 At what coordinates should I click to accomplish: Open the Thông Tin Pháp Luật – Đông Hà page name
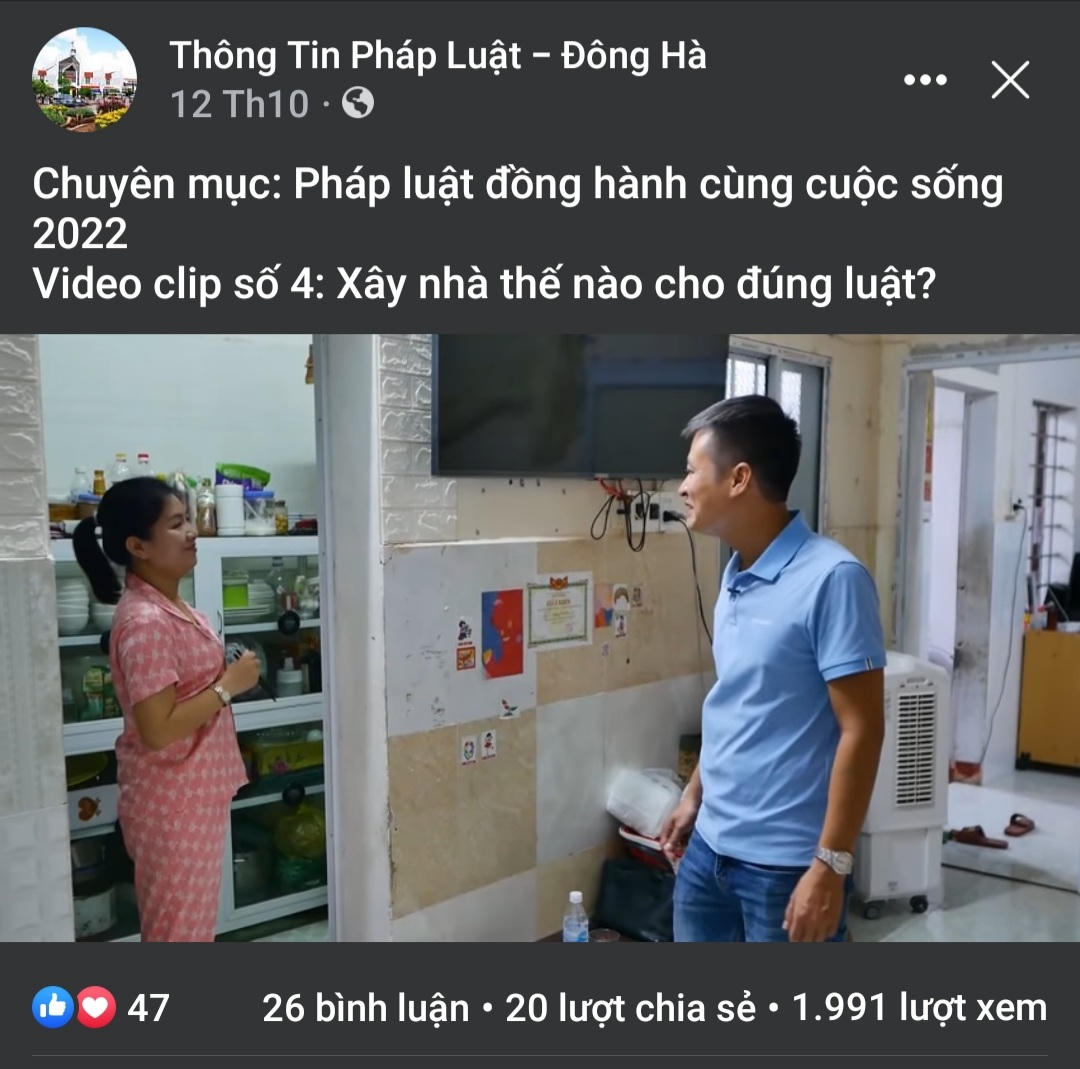(438, 56)
